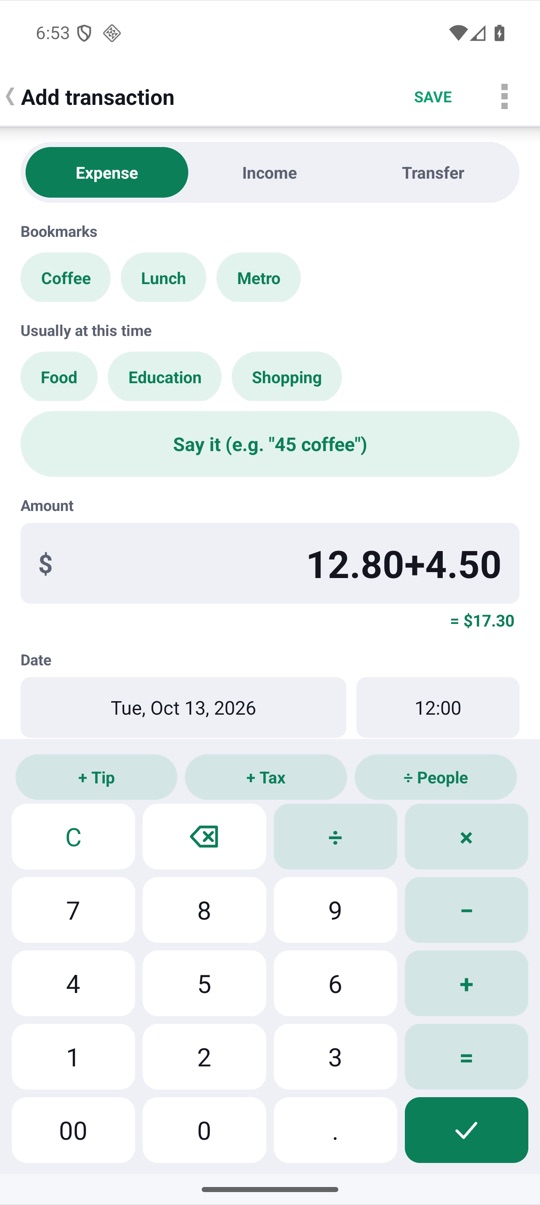Viewport: 540px width, 1205px height.
Task: Go back from Add transaction
Action: click(11, 97)
